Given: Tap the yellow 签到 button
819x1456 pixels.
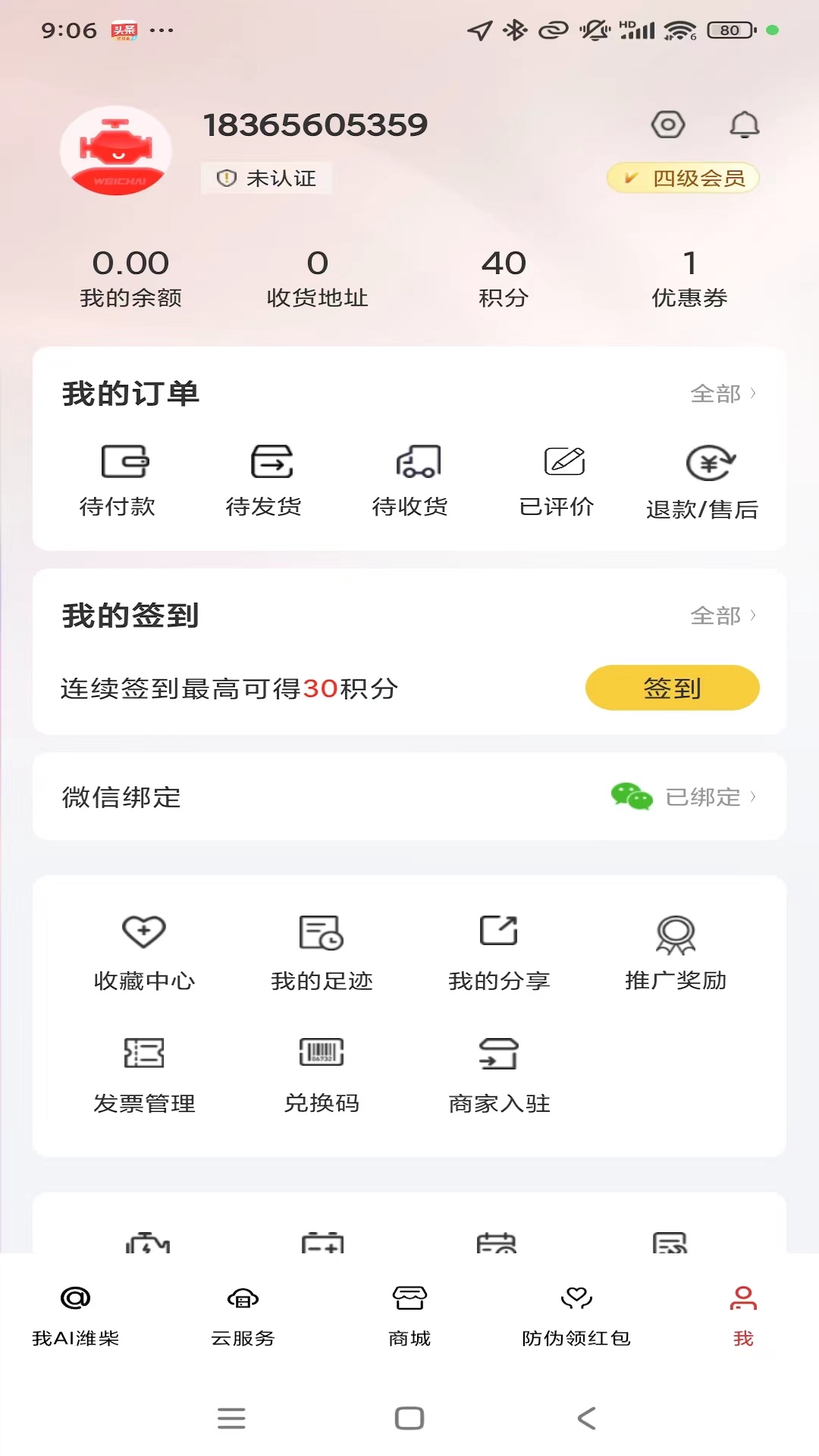Looking at the screenshot, I should point(673,688).
